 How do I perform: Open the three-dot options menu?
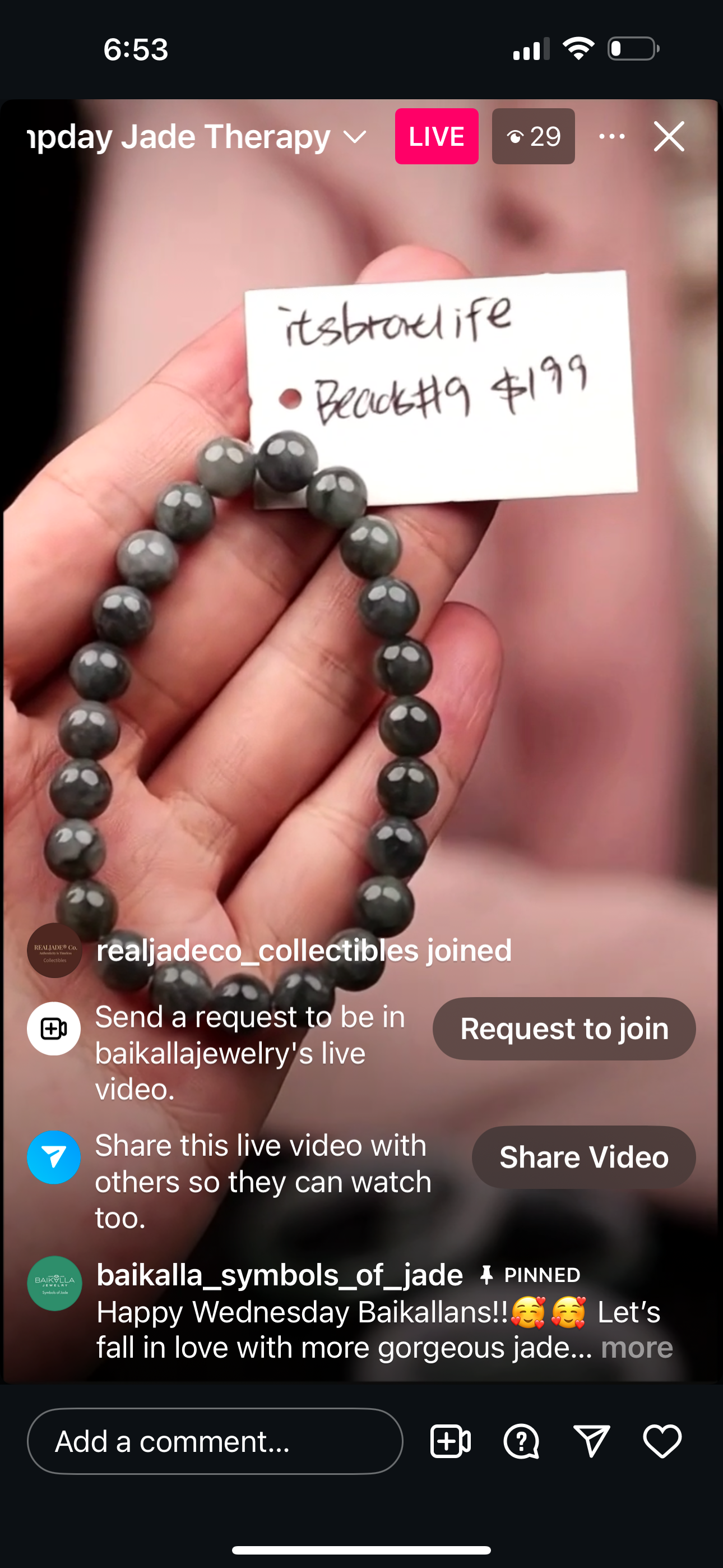[611, 136]
